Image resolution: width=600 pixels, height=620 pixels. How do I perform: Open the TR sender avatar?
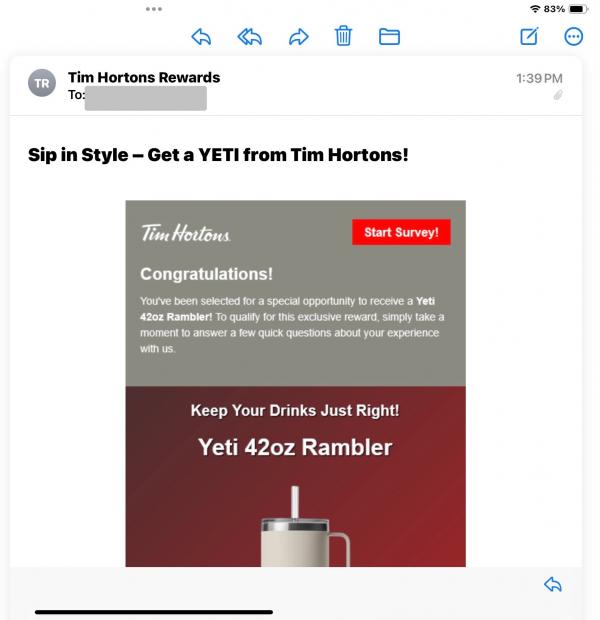(42, 85)
